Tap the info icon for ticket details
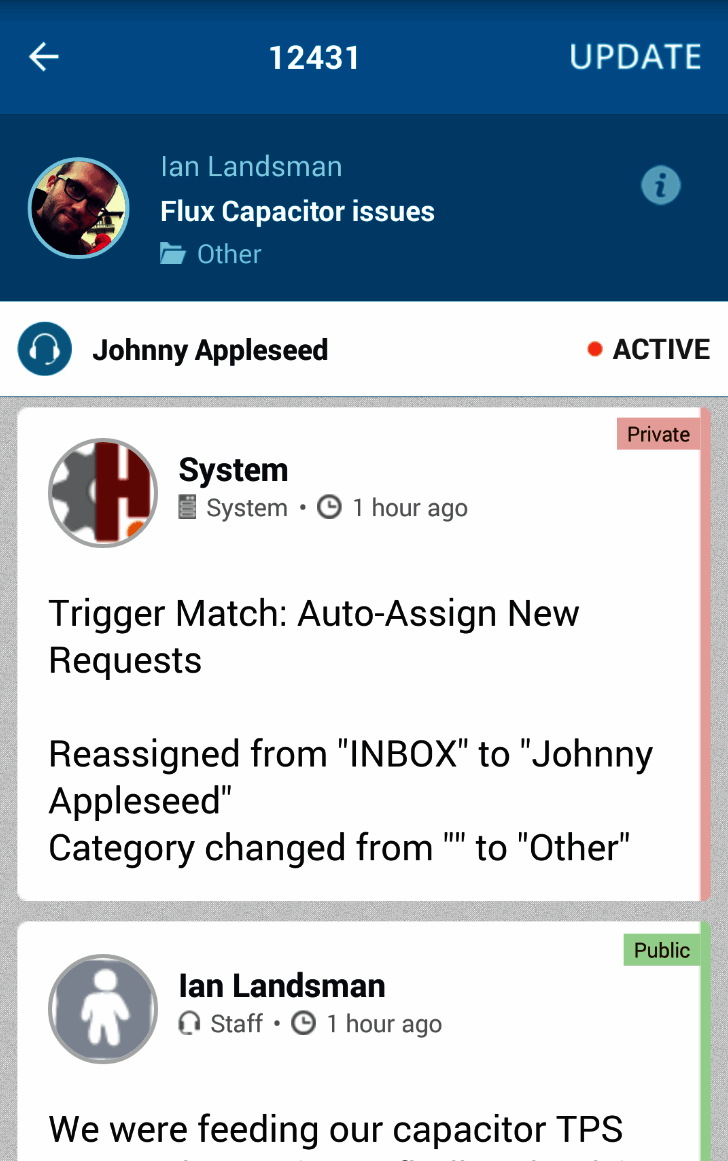Screen dimensions: 728x1161 pyautogui.click(x=660, y=185)
